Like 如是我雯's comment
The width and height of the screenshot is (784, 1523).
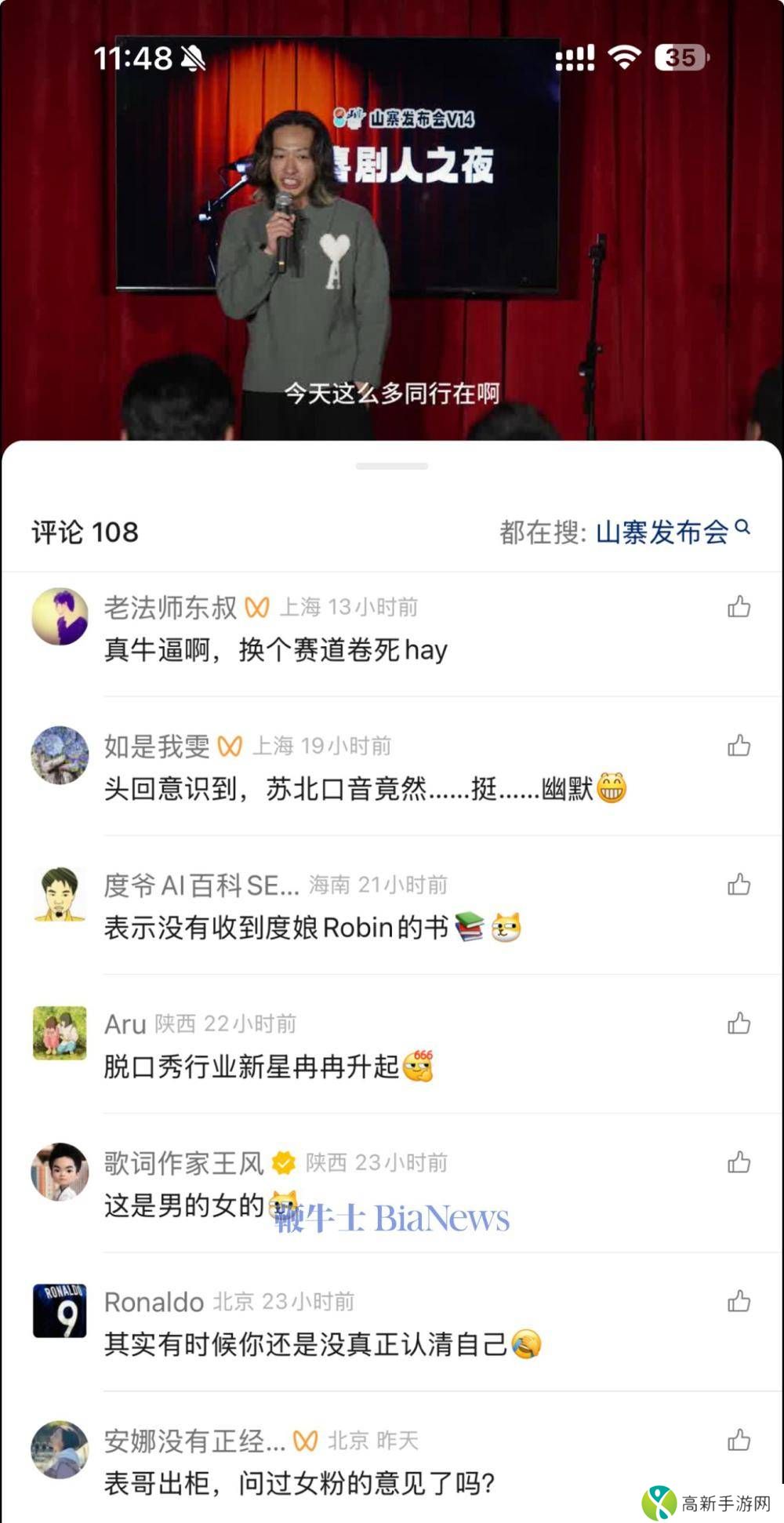739,746
